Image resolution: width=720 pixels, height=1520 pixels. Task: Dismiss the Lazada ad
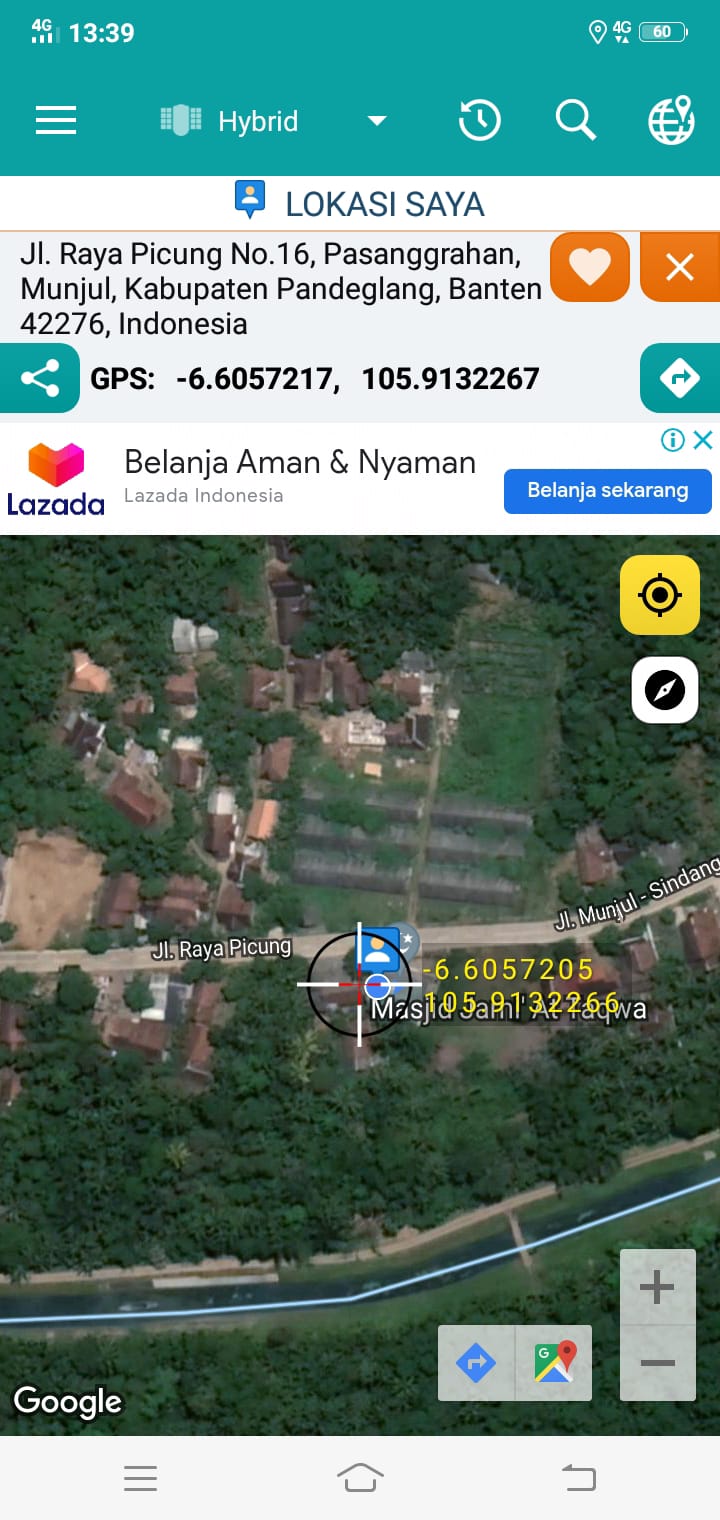703,440
